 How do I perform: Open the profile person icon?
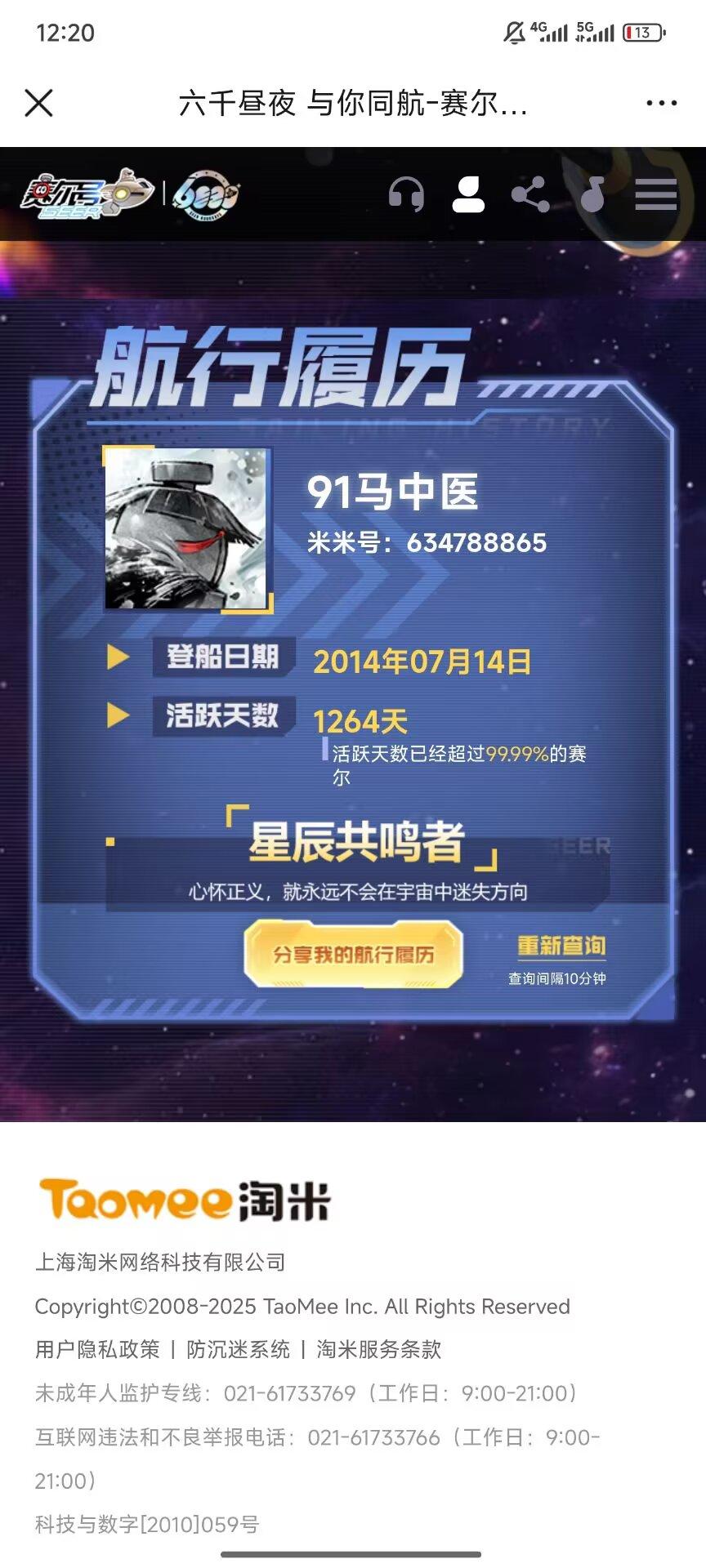[468, 194]
